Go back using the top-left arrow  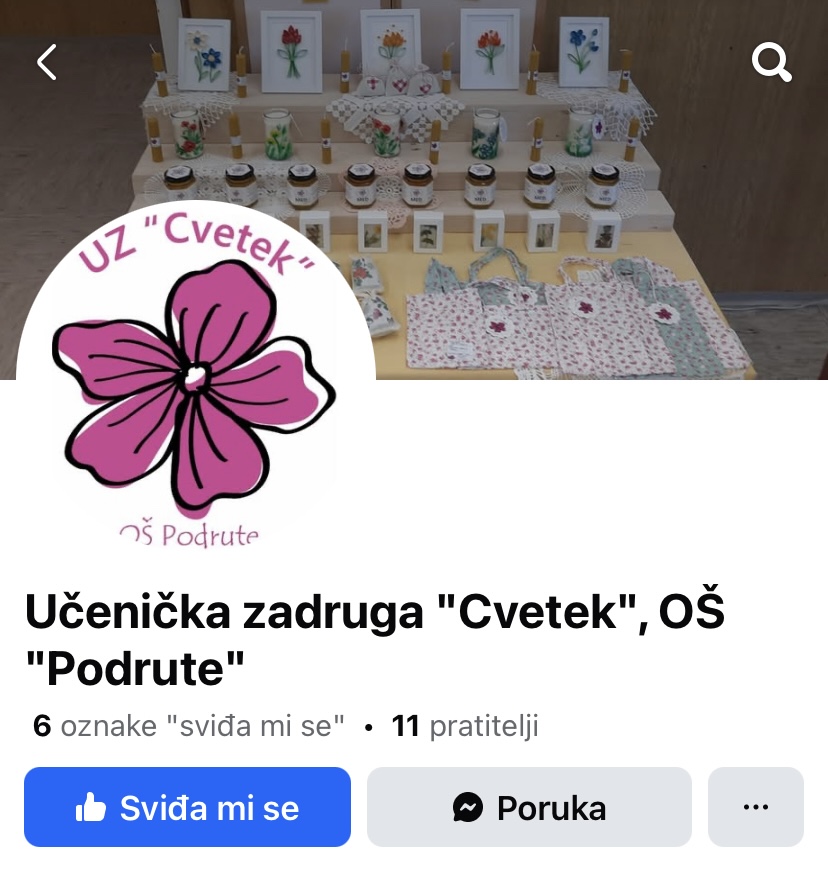(47, 63)
